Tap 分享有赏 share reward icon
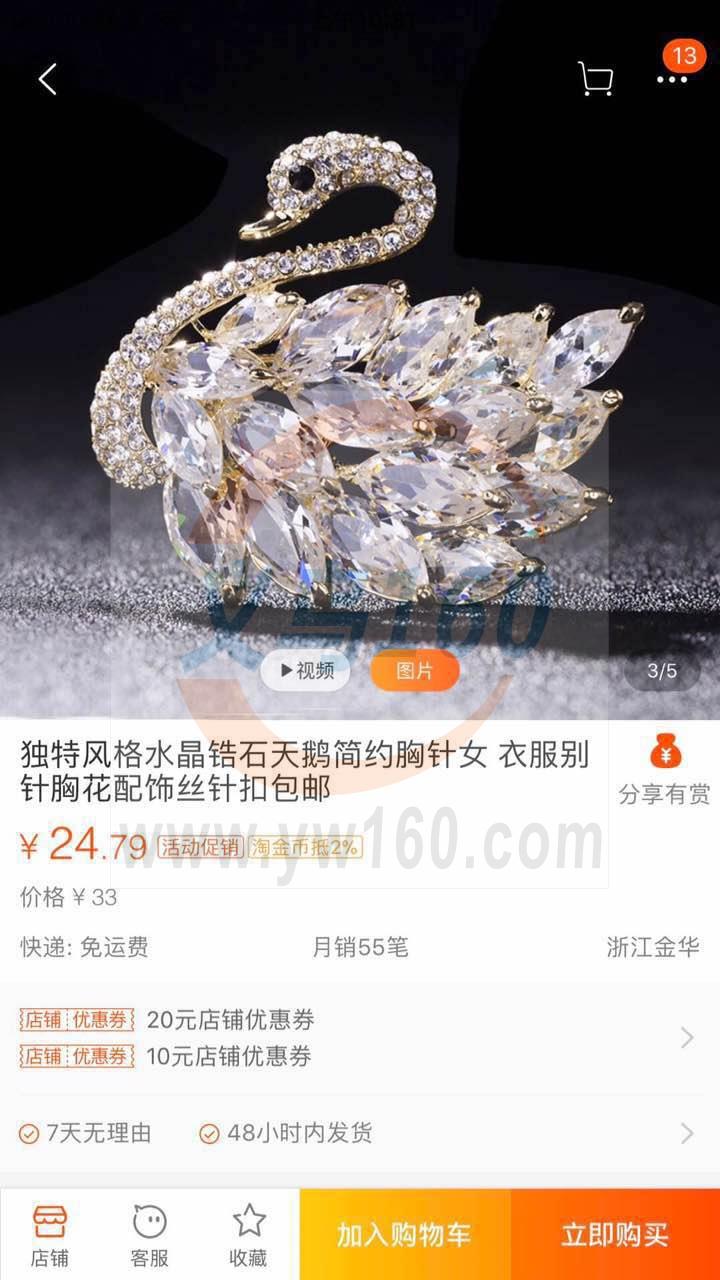 664,770
